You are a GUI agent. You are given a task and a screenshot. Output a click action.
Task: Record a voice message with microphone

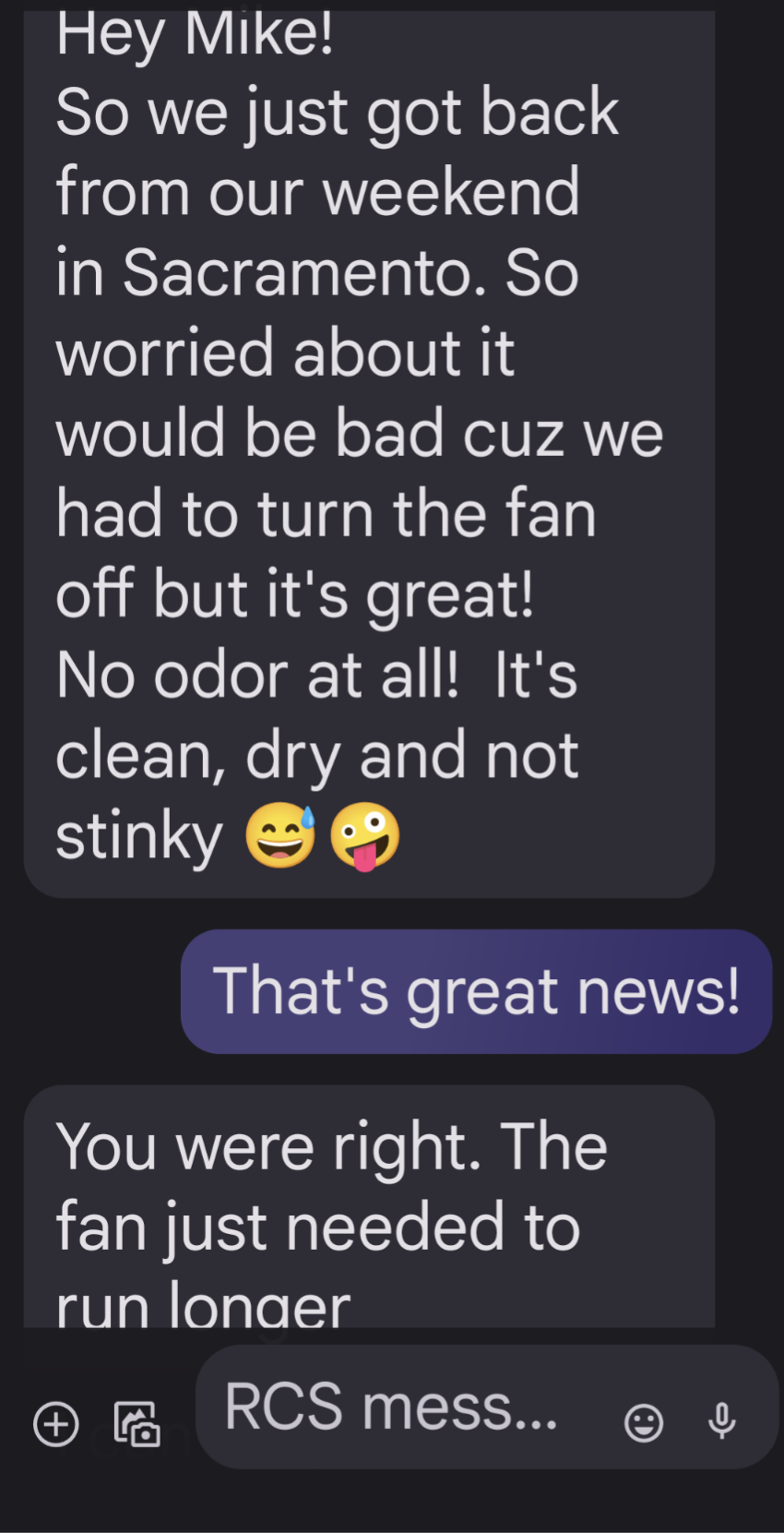[721, 1421]
